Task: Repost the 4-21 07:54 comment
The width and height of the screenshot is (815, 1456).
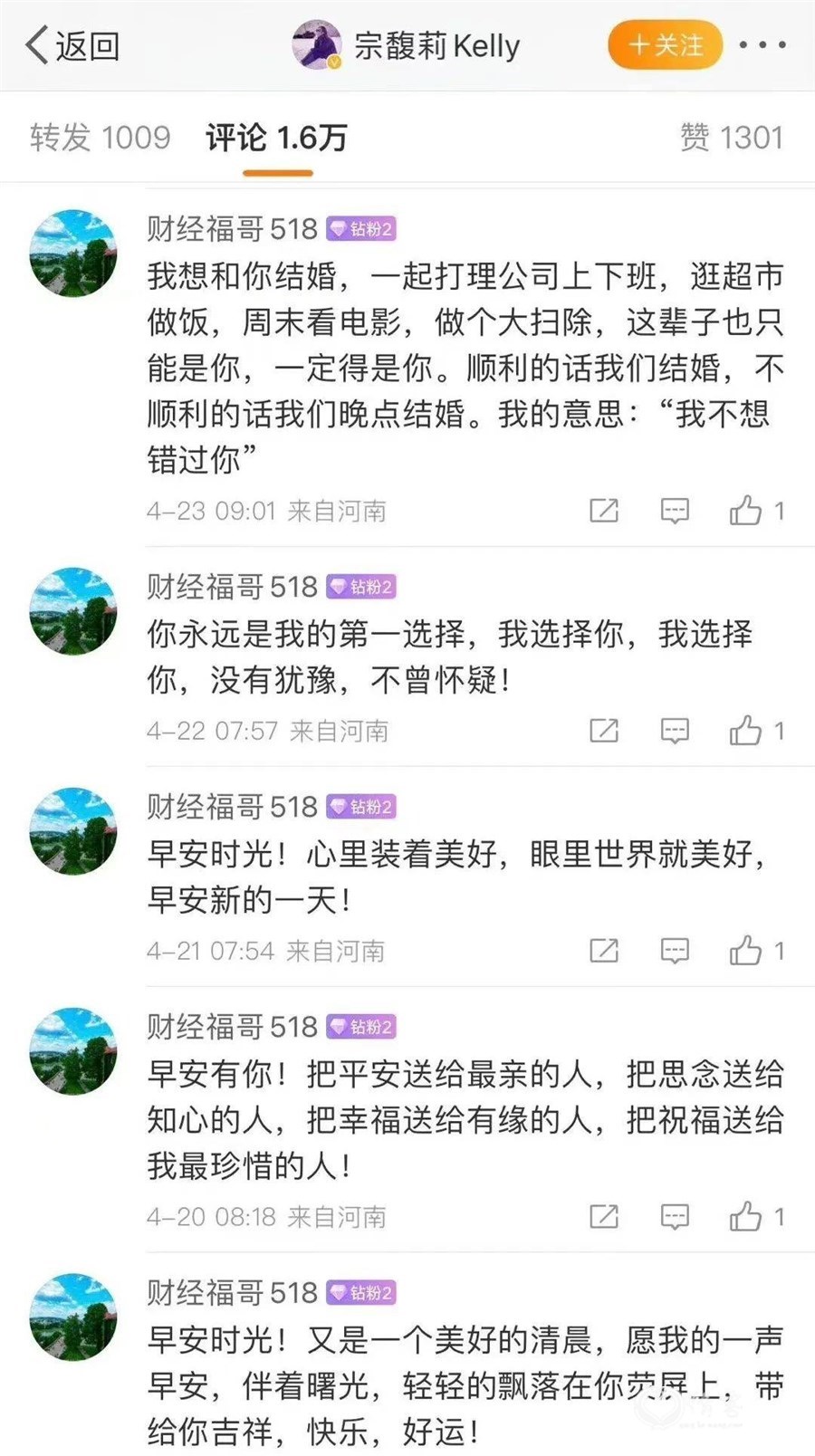Action: (604, 951)
